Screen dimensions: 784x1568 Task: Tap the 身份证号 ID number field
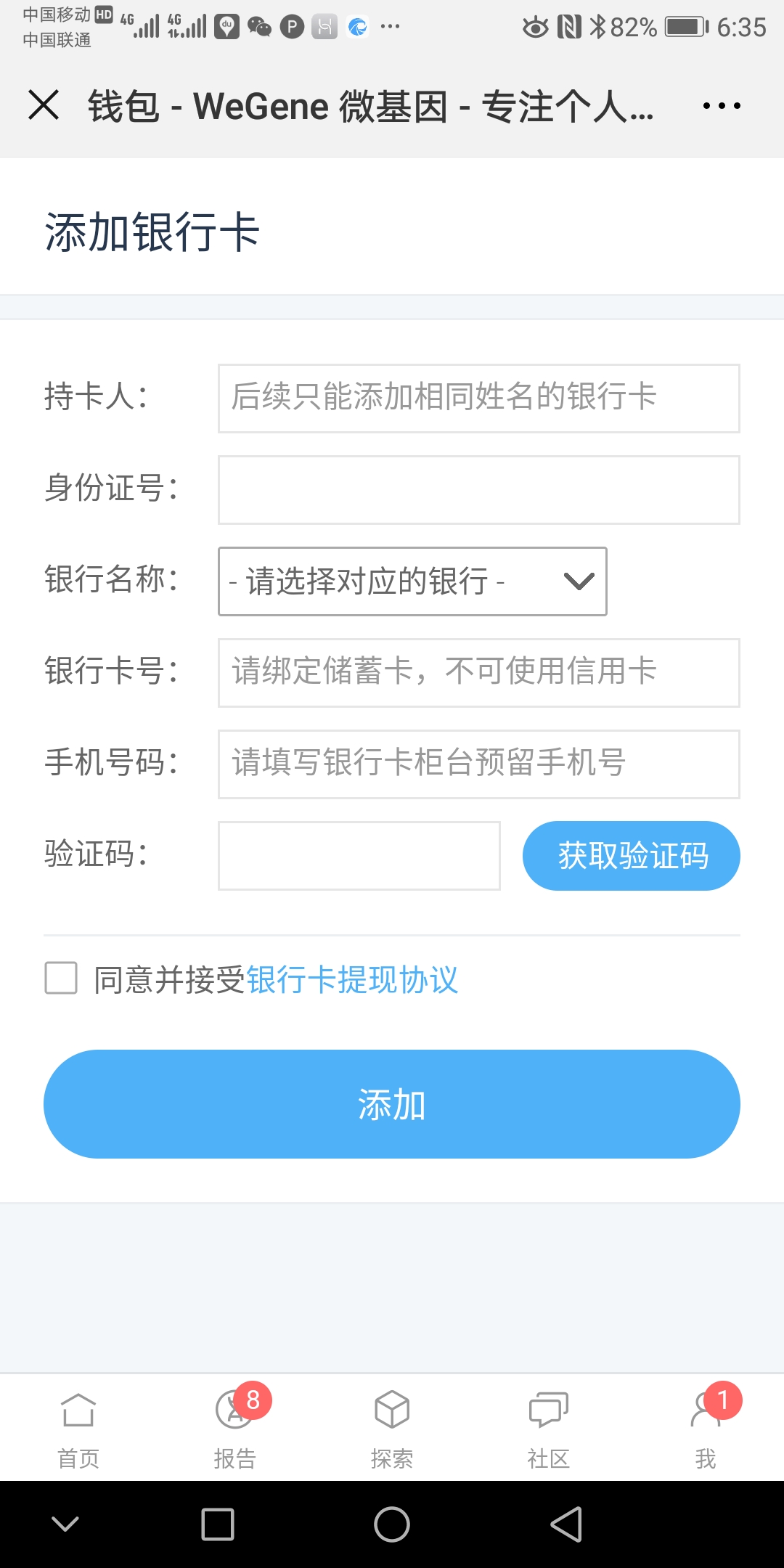[479, 490]
